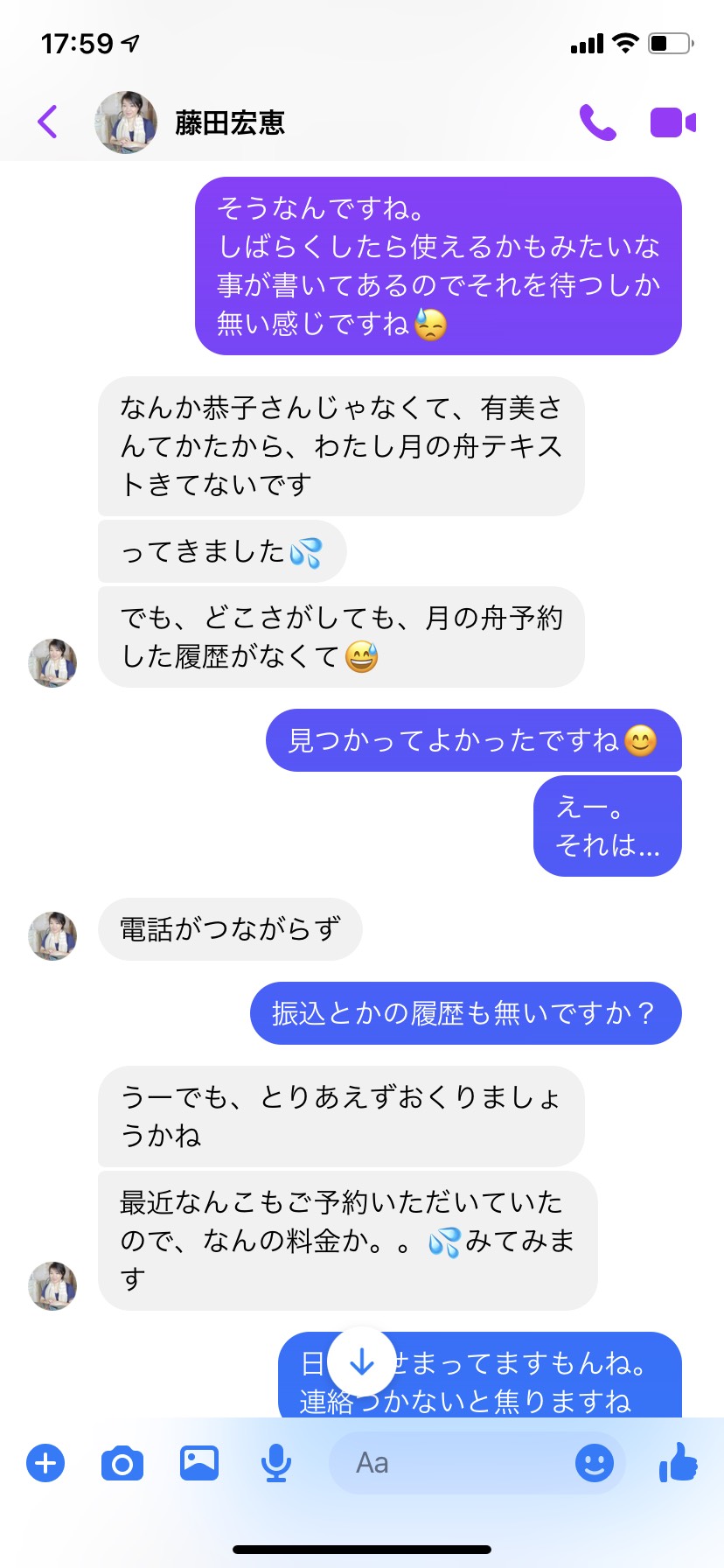This screenshot has width=724, height=1568.
Task: Start a video call with 藤田宏恵
Action: click(x=672, y=122)
